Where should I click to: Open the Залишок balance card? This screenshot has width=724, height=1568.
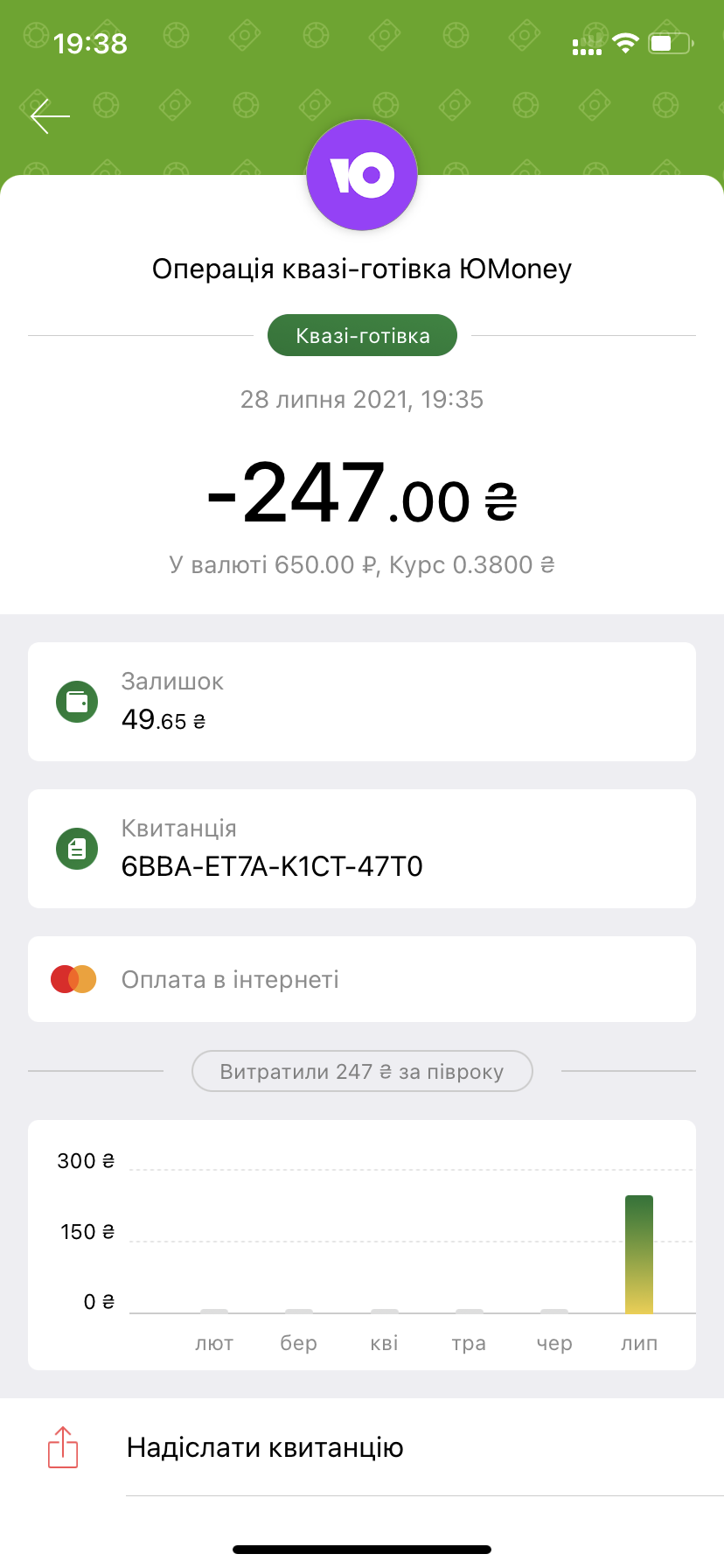tap(362, 702)
